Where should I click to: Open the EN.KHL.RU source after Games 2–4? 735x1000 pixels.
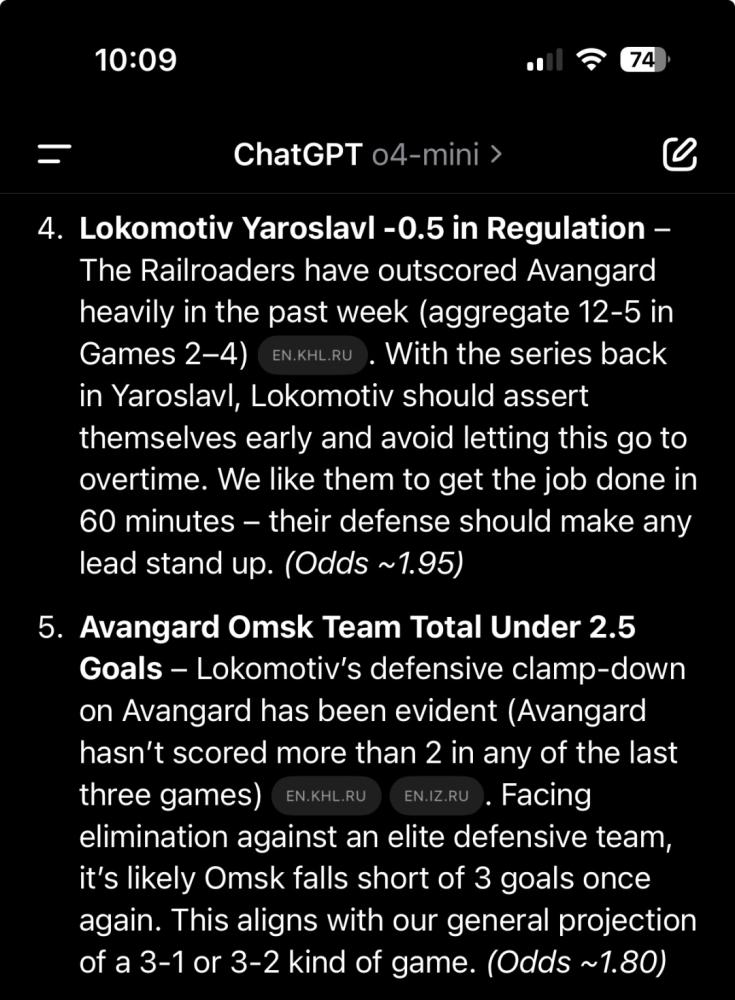312,355
